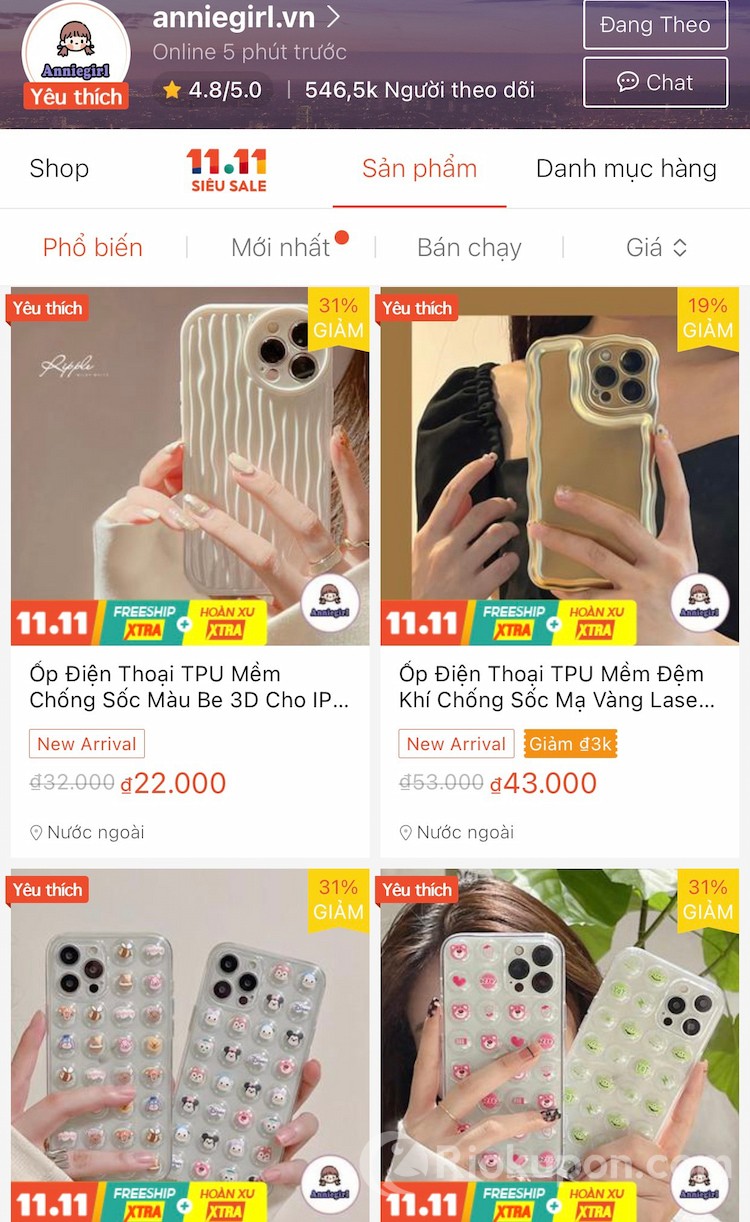Open the 11.11 Siêu Sale tab
The width and height of the screenshot is (750, 1222).
227,169
